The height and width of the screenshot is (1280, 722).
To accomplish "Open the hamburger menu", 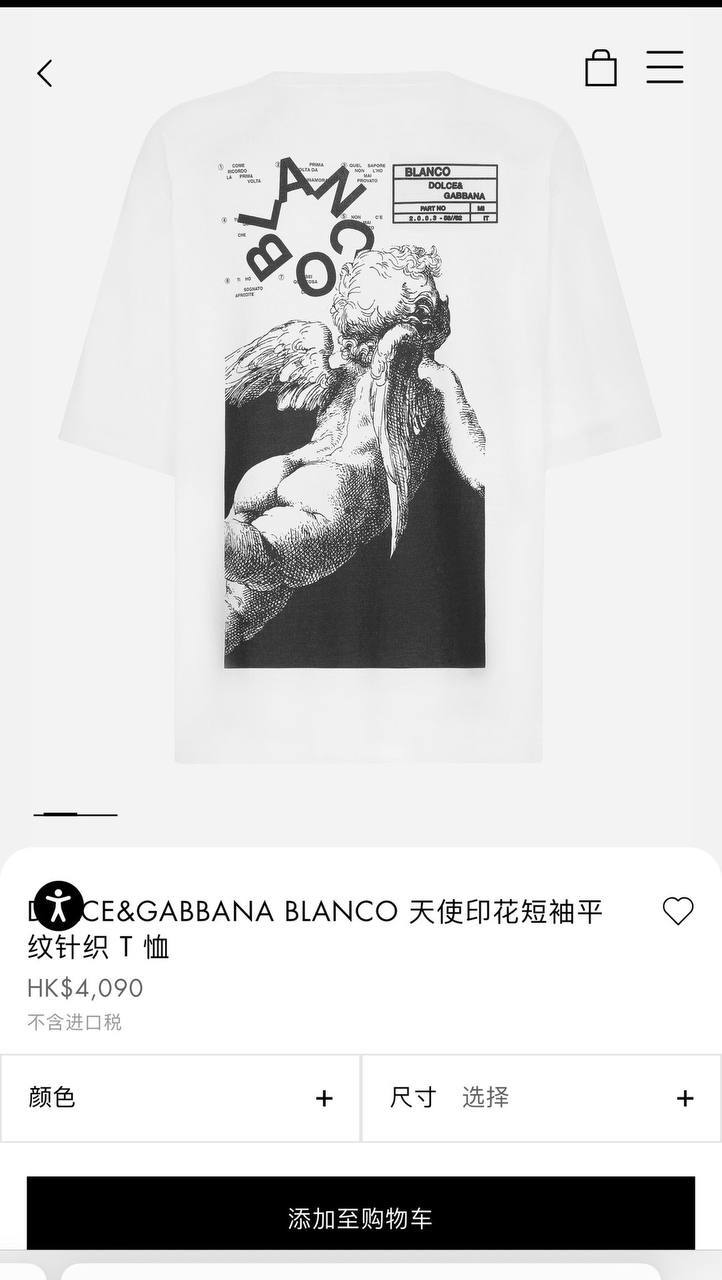I will click(x=664, y=67).
